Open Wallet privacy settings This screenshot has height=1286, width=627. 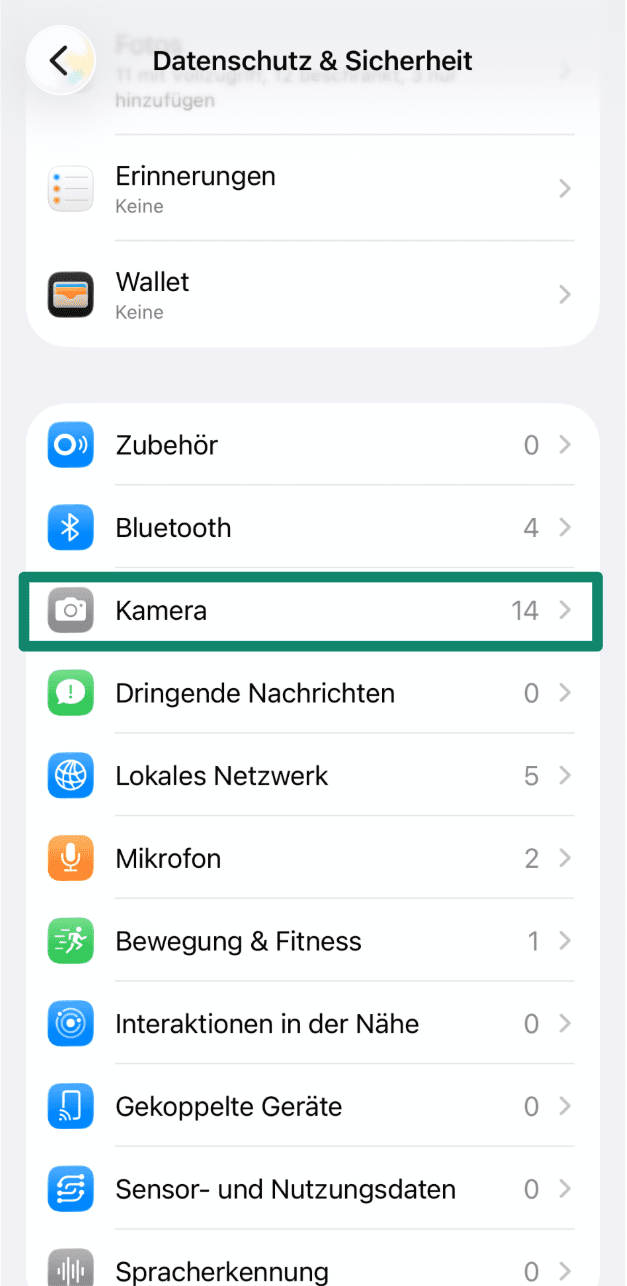(x=312, y=294)
